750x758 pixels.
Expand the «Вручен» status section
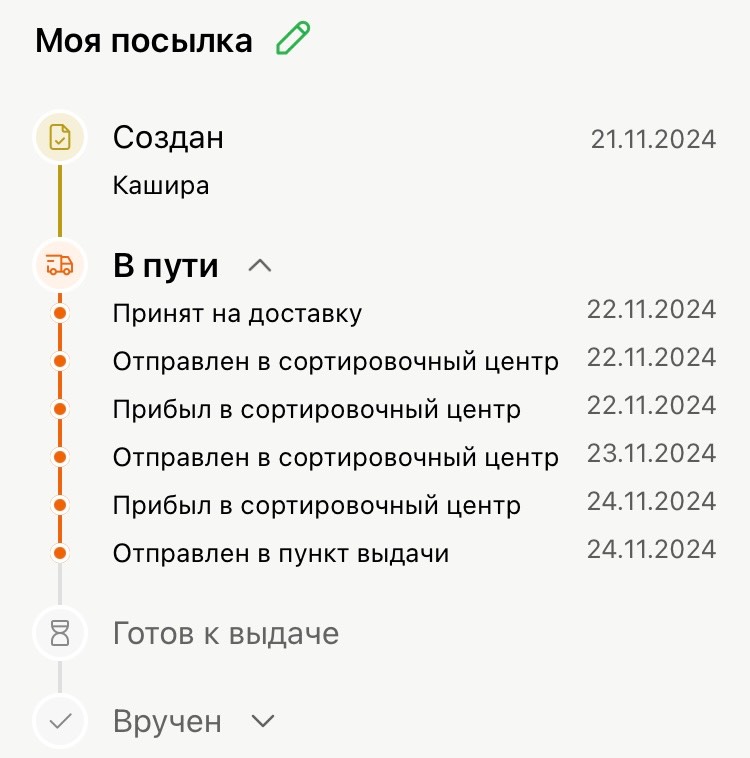point(262,721)
